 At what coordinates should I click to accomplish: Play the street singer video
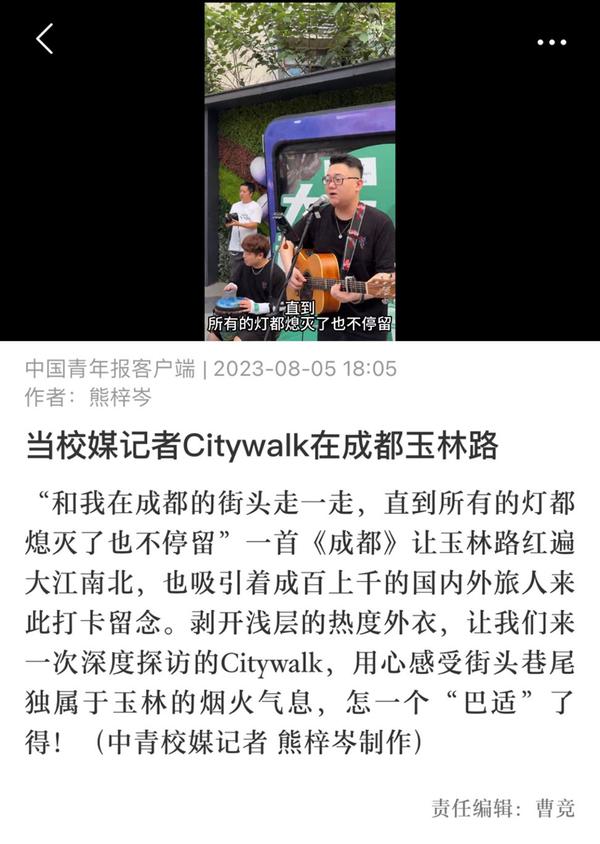[300, 171]
